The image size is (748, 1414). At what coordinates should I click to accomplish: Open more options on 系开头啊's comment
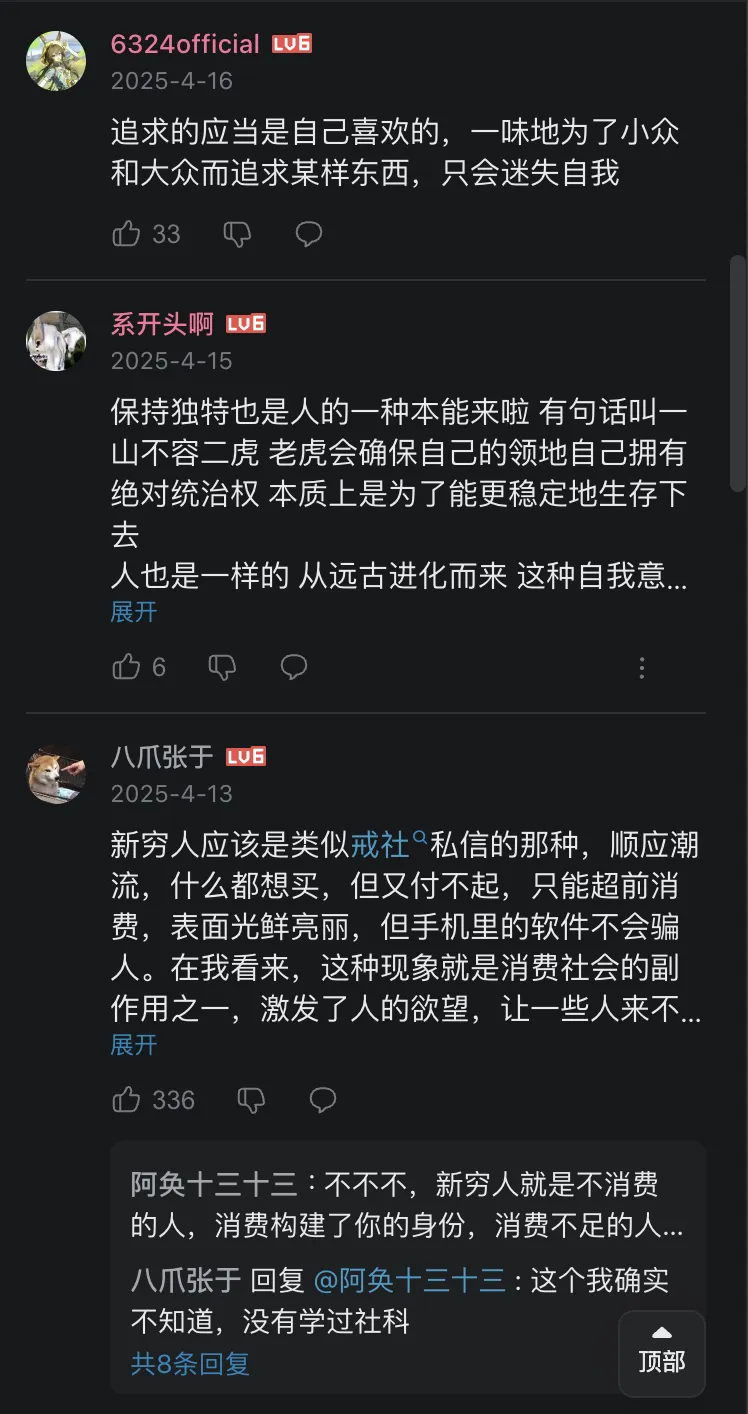click(x=642, y=668)
